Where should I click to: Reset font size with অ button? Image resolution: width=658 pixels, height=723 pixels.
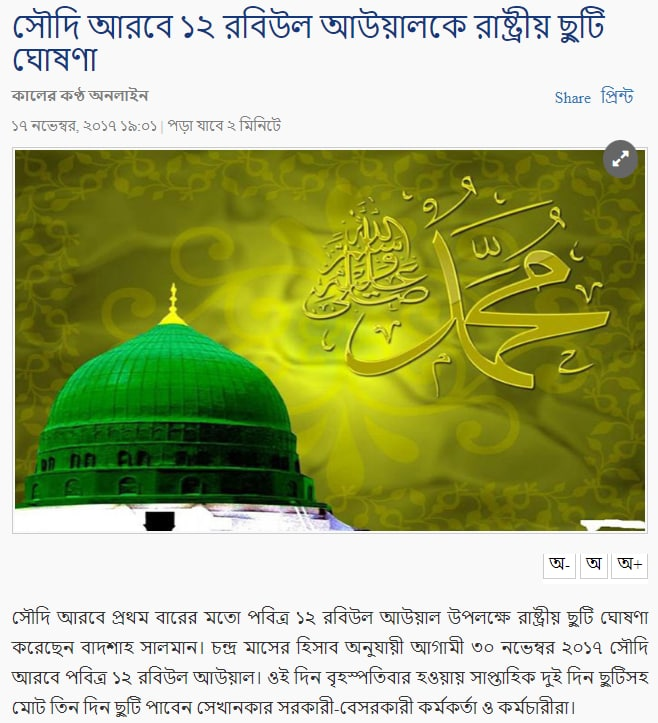[x=594, y=564]
